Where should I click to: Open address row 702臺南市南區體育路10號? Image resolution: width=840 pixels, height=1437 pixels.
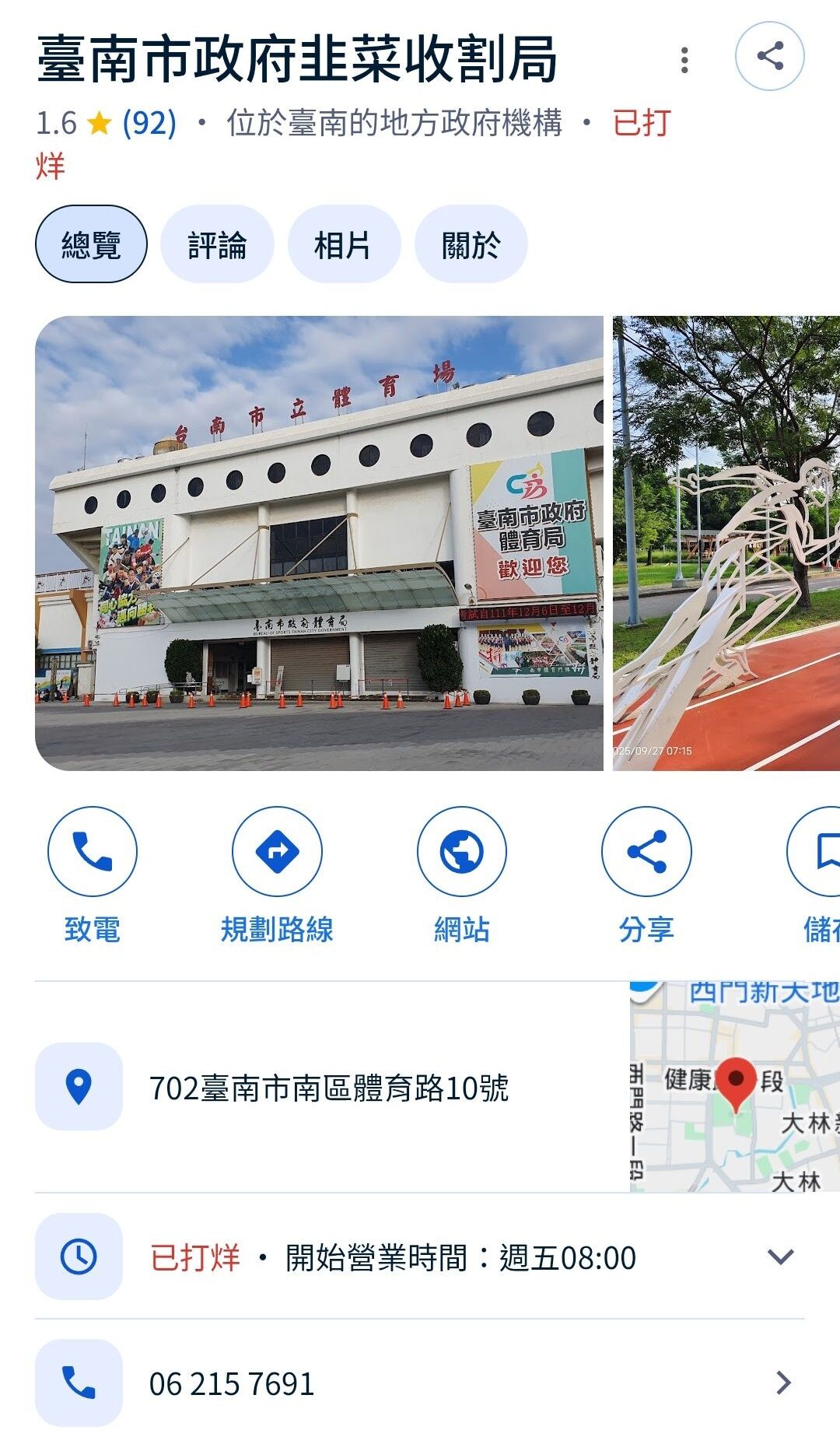coord(328,1088)
